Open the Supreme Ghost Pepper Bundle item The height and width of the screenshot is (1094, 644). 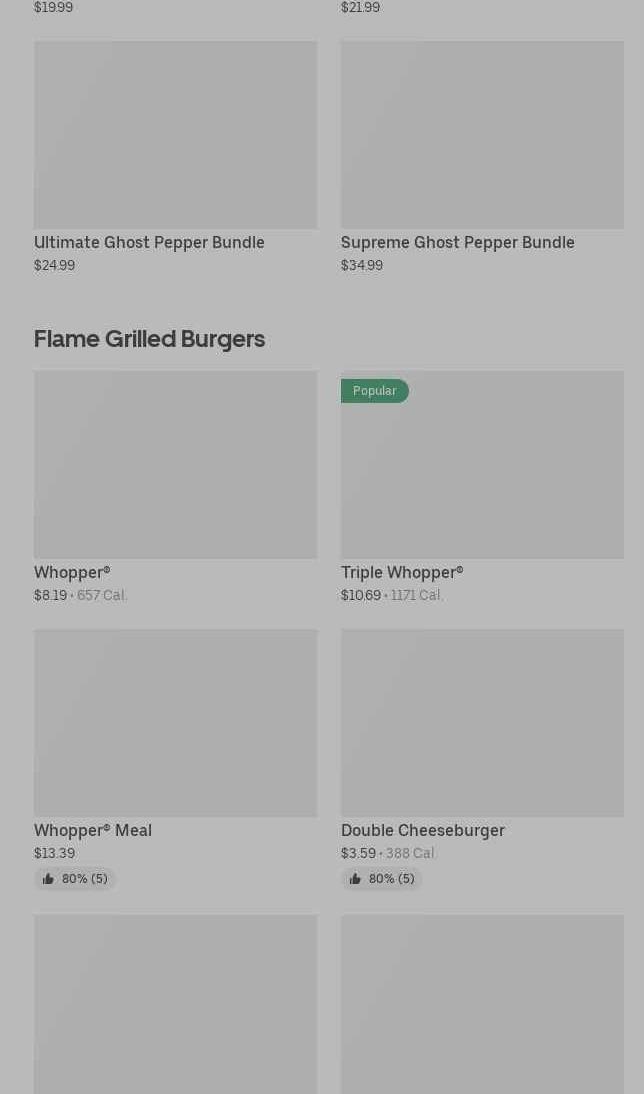[x=482, y=157]
